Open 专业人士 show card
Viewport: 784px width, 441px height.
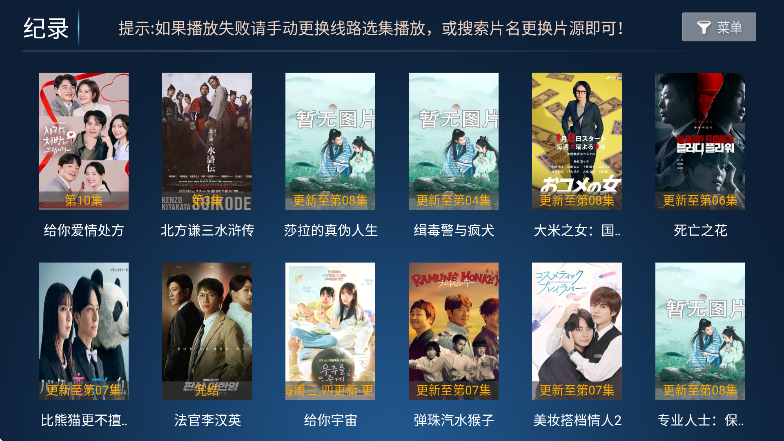pos(700,331)
